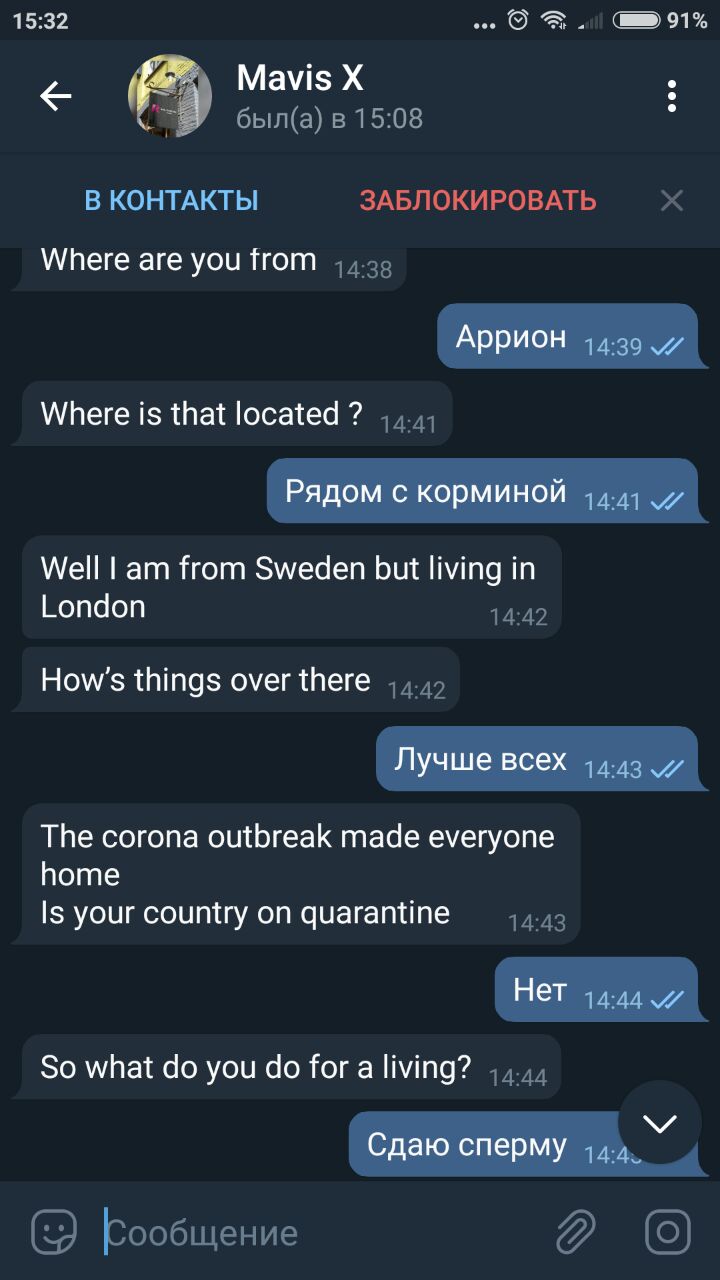This screenshot has width=720, height=1280.
Task: Go back to the chat list
Action: [x=56, y=96]
